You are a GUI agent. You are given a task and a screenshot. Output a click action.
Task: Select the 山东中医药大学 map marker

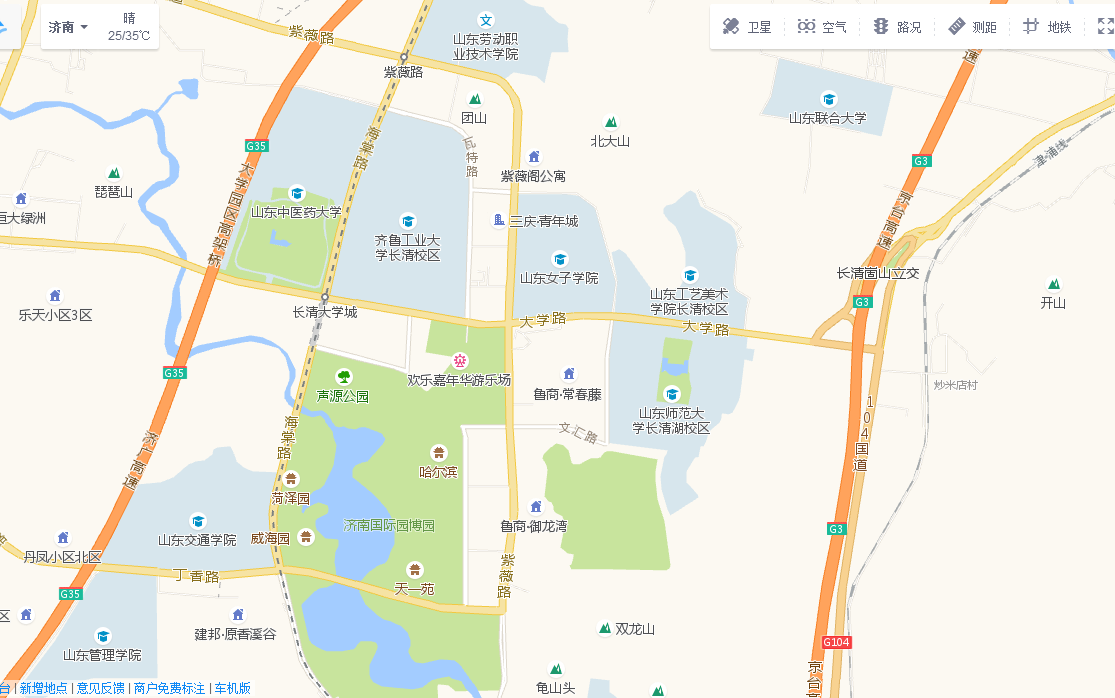pyautogui.click(x=296, y=193)
